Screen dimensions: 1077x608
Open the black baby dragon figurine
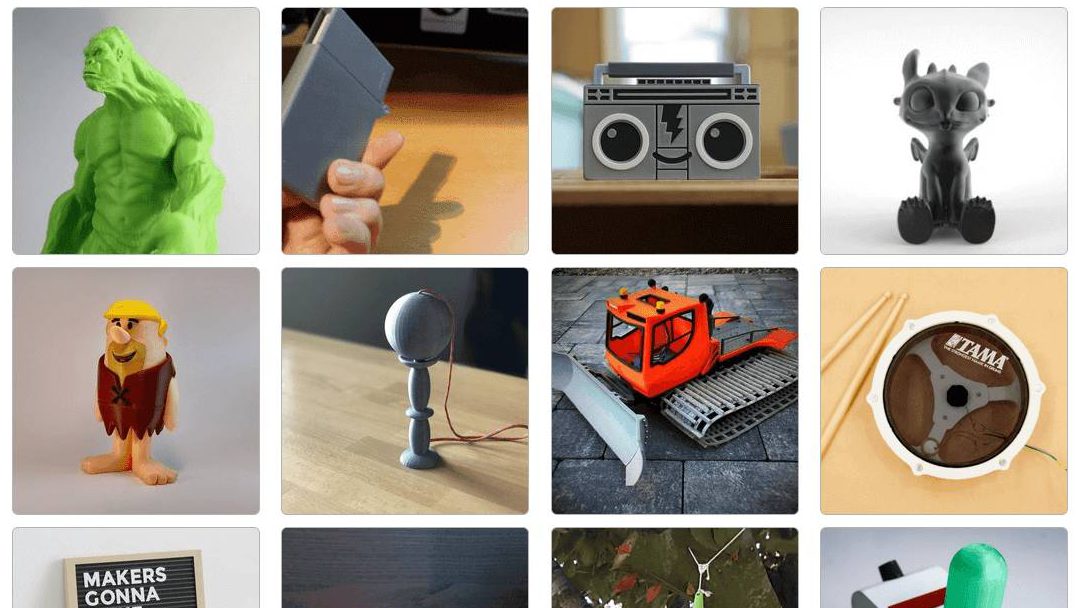pyautogui.click(x=943, y=131)
